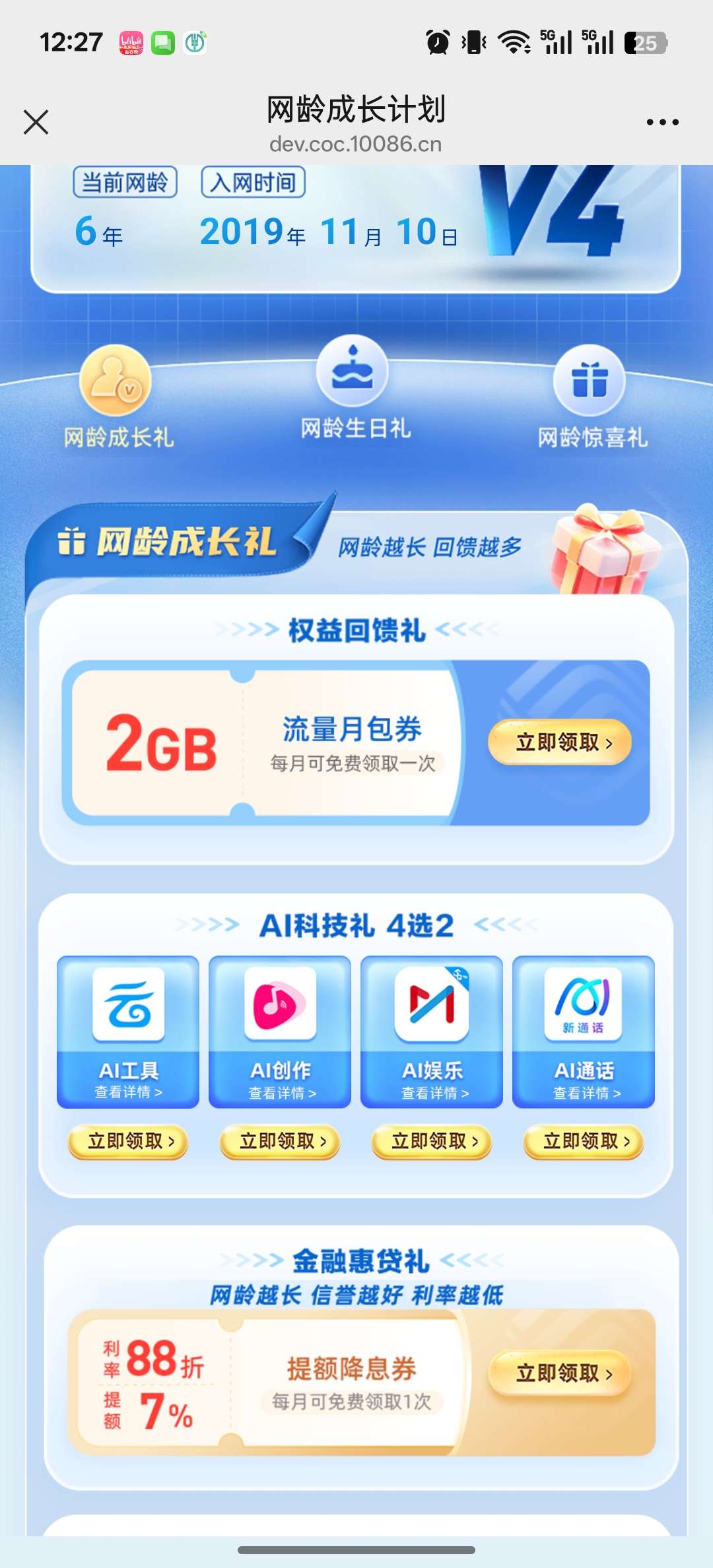Claim the 提额降息券 with 立即领取
Image resolution: width=713 pixels, height=1568 pixels.
click(560, 1373)
